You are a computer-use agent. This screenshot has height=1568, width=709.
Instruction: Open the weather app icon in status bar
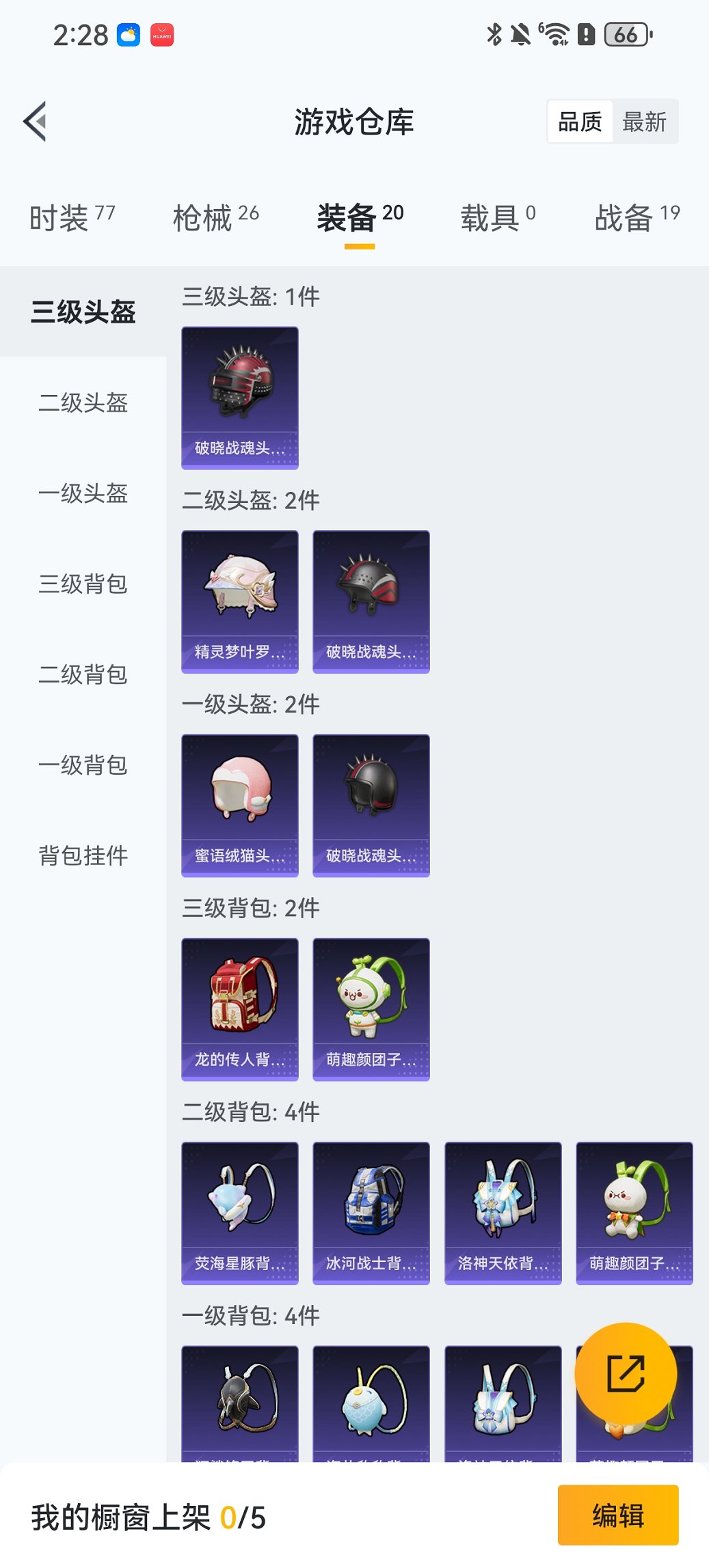[x=127, y=33]
